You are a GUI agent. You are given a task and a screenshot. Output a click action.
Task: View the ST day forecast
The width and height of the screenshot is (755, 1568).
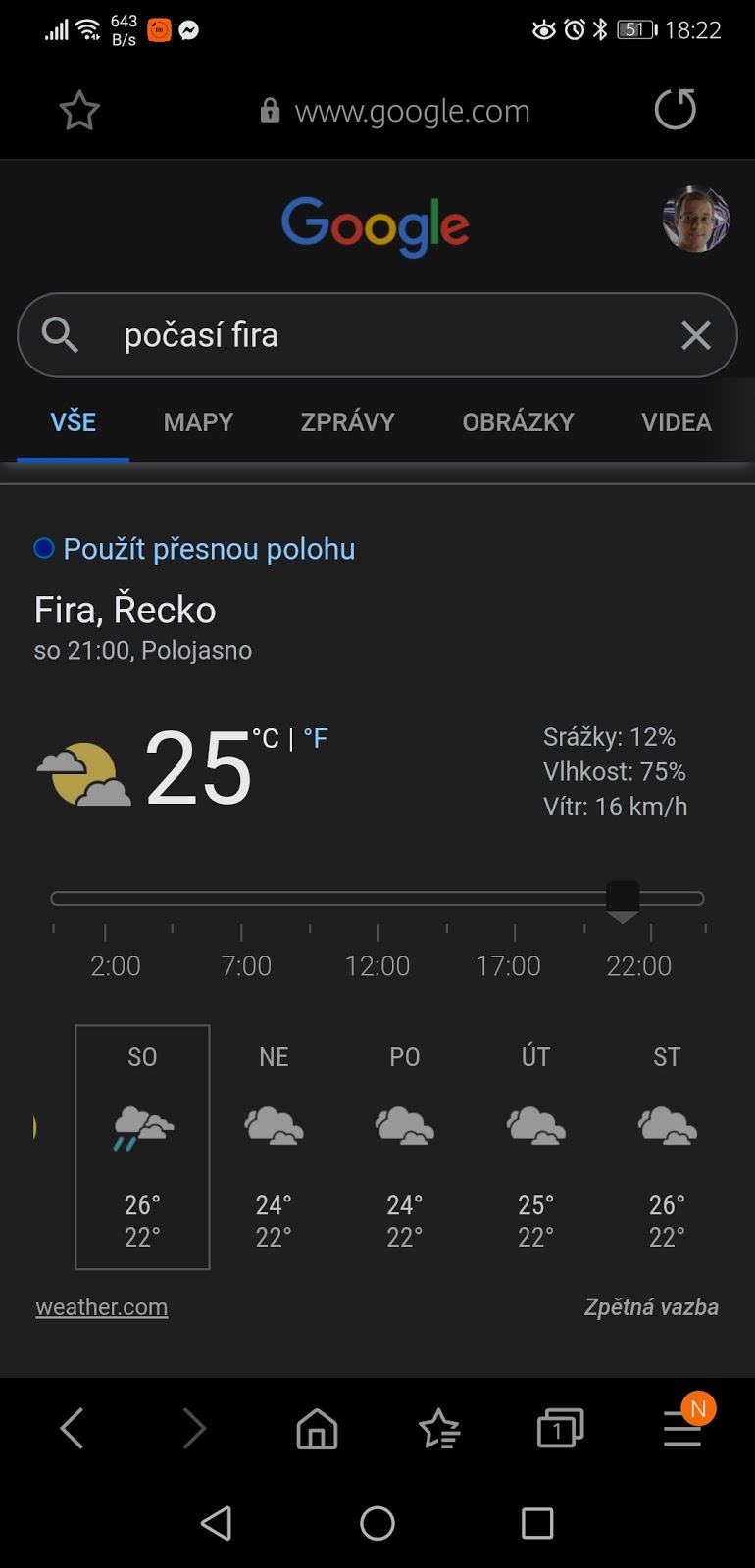click(x=667, y=1147)
